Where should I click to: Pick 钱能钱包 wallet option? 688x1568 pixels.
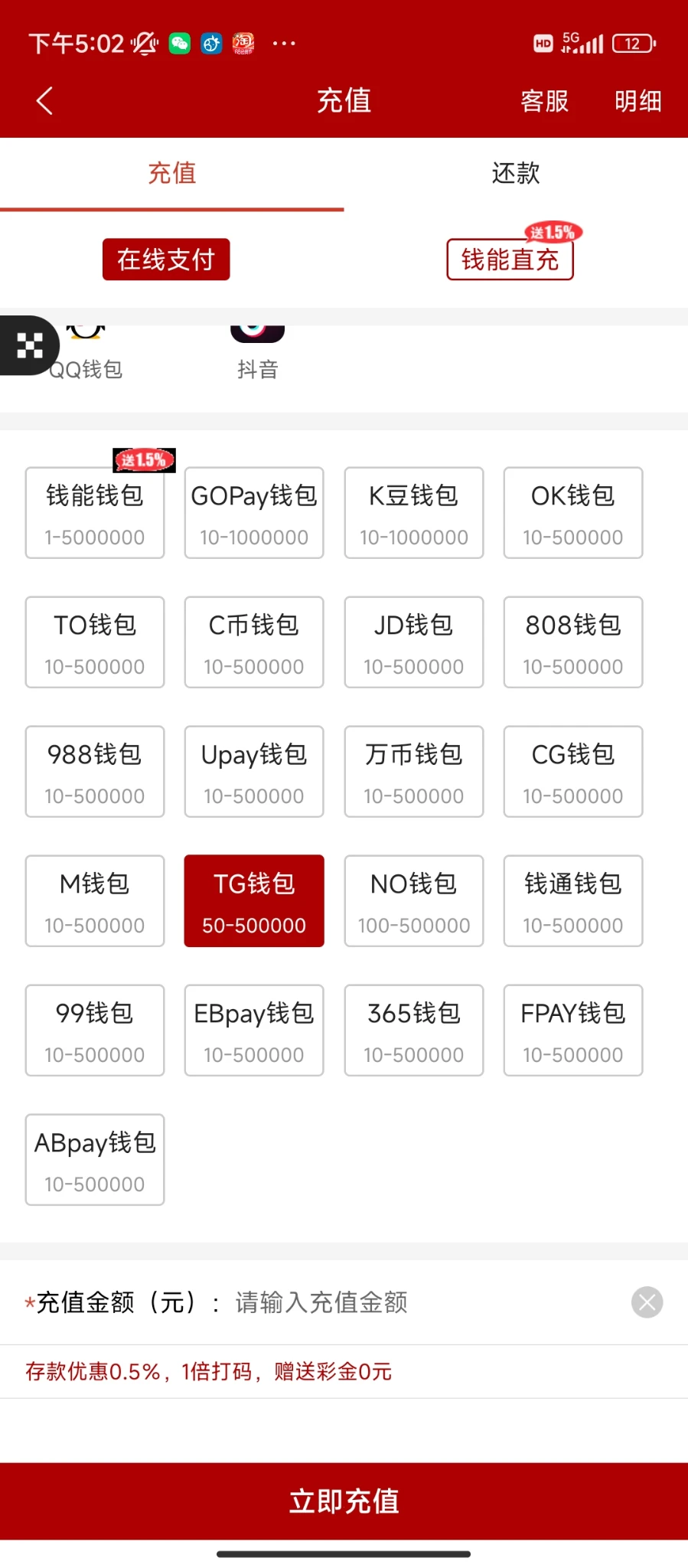click(95, 513)
